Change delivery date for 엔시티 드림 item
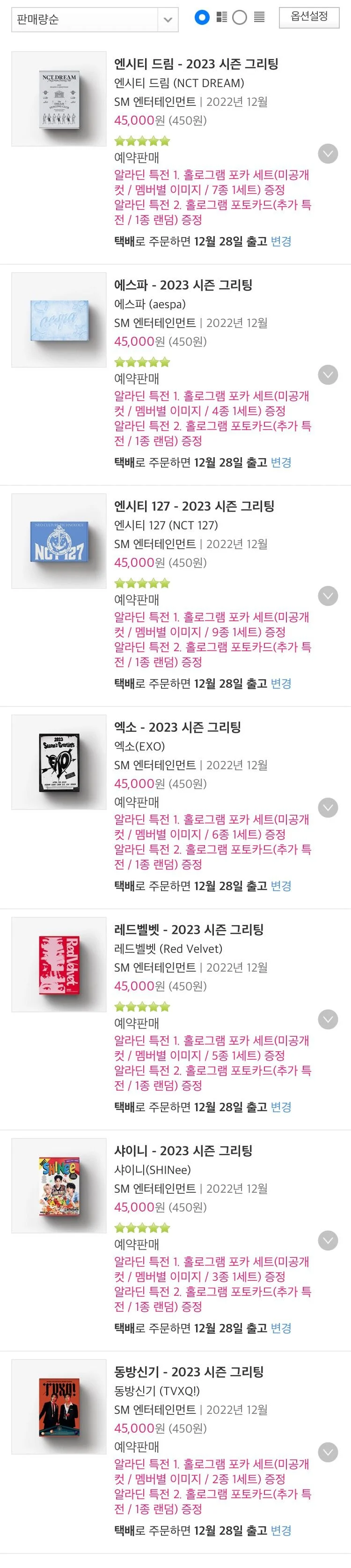The width and height of the screenshot is (351, 1568). tap(280, 242)
